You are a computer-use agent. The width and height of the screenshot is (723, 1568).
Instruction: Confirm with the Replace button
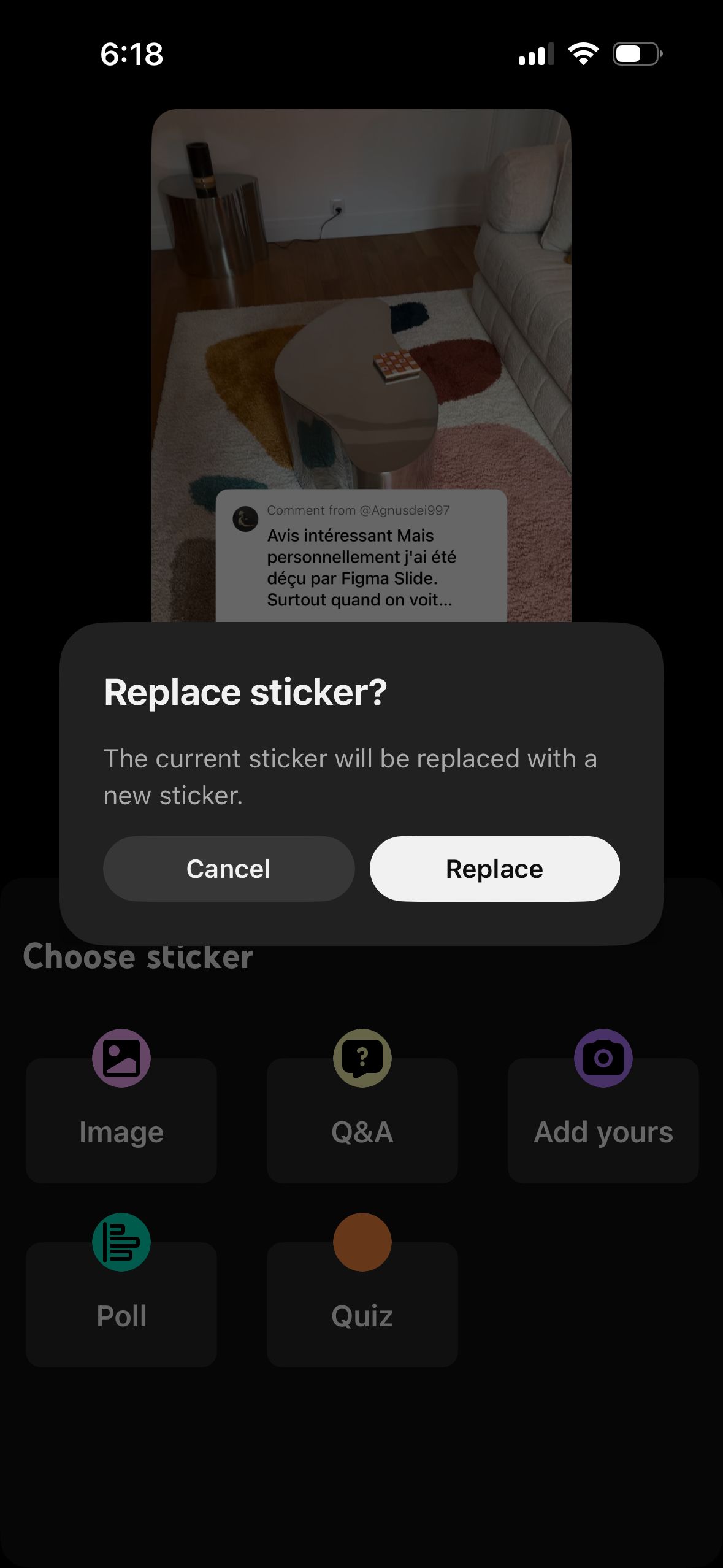(494, 869)
